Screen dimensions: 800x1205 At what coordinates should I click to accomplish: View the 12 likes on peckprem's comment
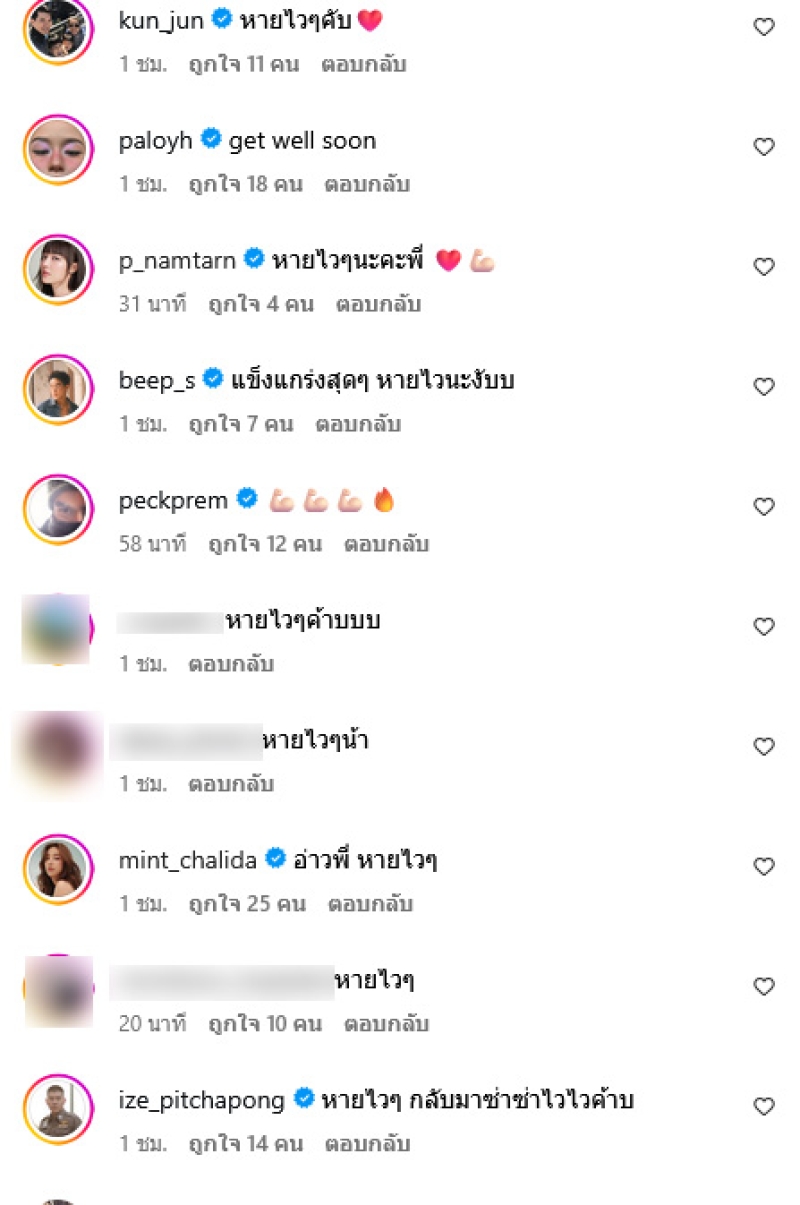[264, 544]
